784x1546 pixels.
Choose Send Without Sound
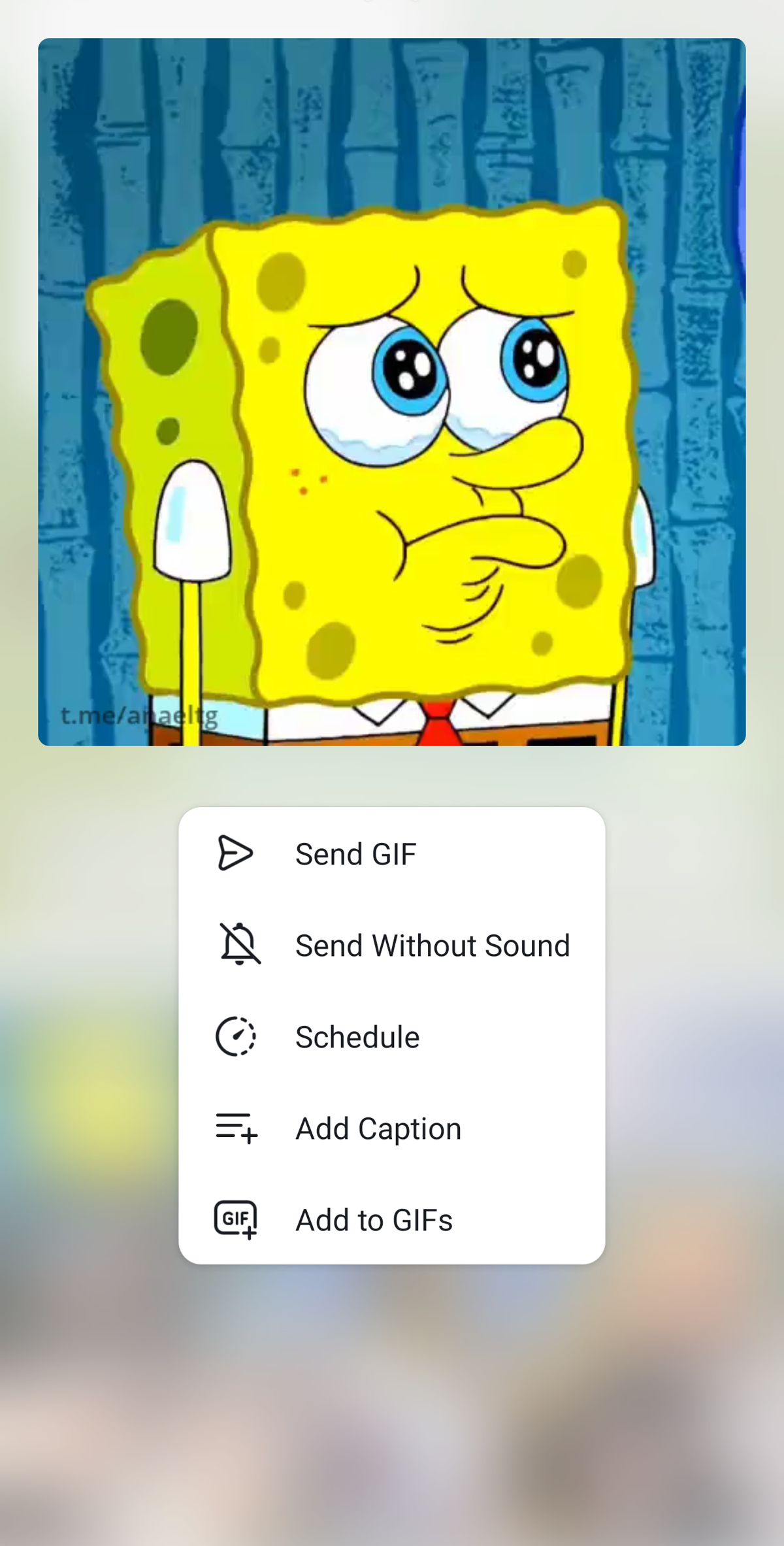click(x=432, y=946)
